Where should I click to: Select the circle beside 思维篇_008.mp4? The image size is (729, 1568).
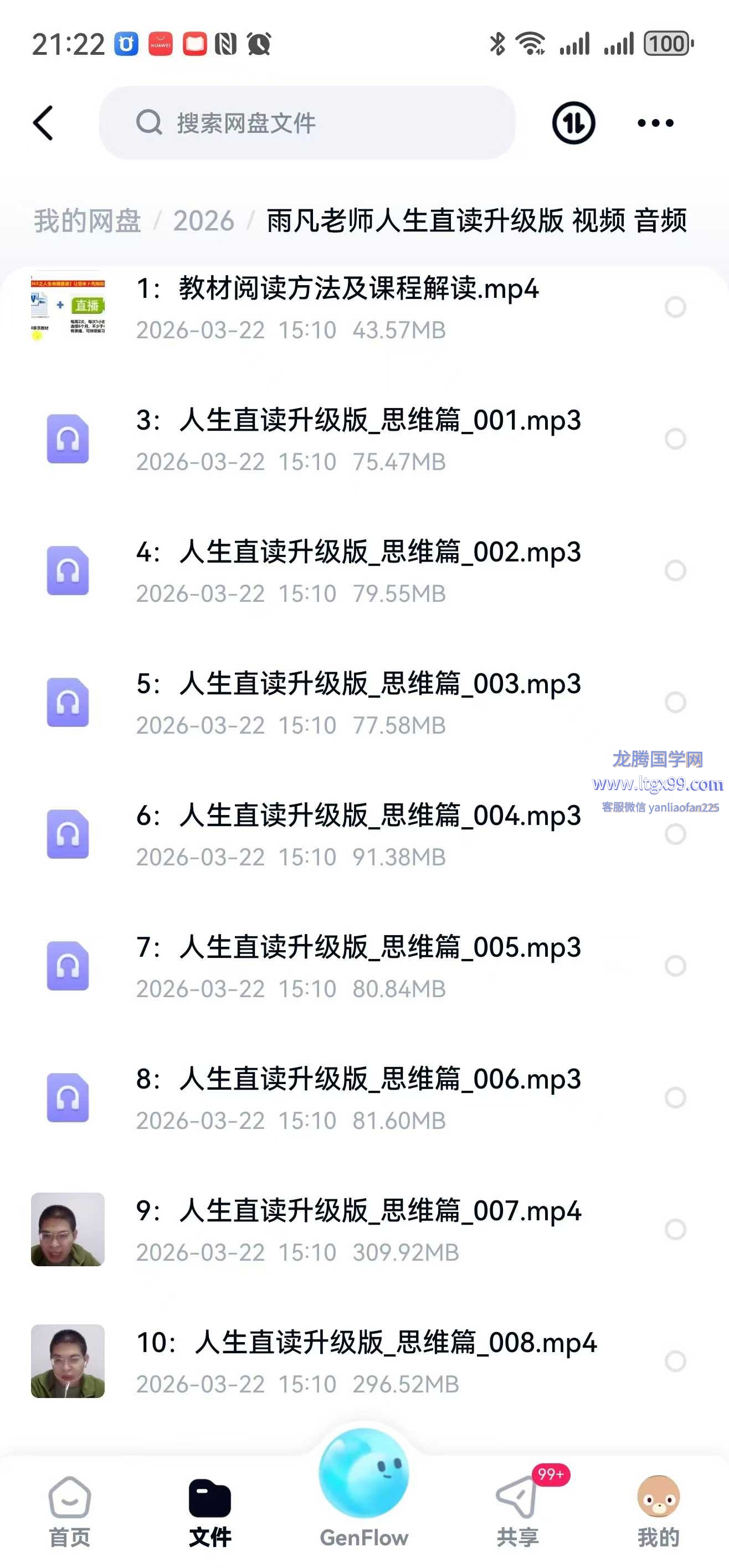[675, 1361]
